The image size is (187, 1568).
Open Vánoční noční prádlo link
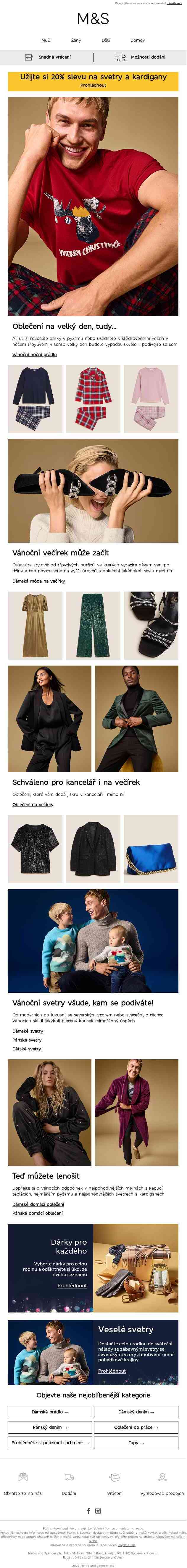click(34, 354)
